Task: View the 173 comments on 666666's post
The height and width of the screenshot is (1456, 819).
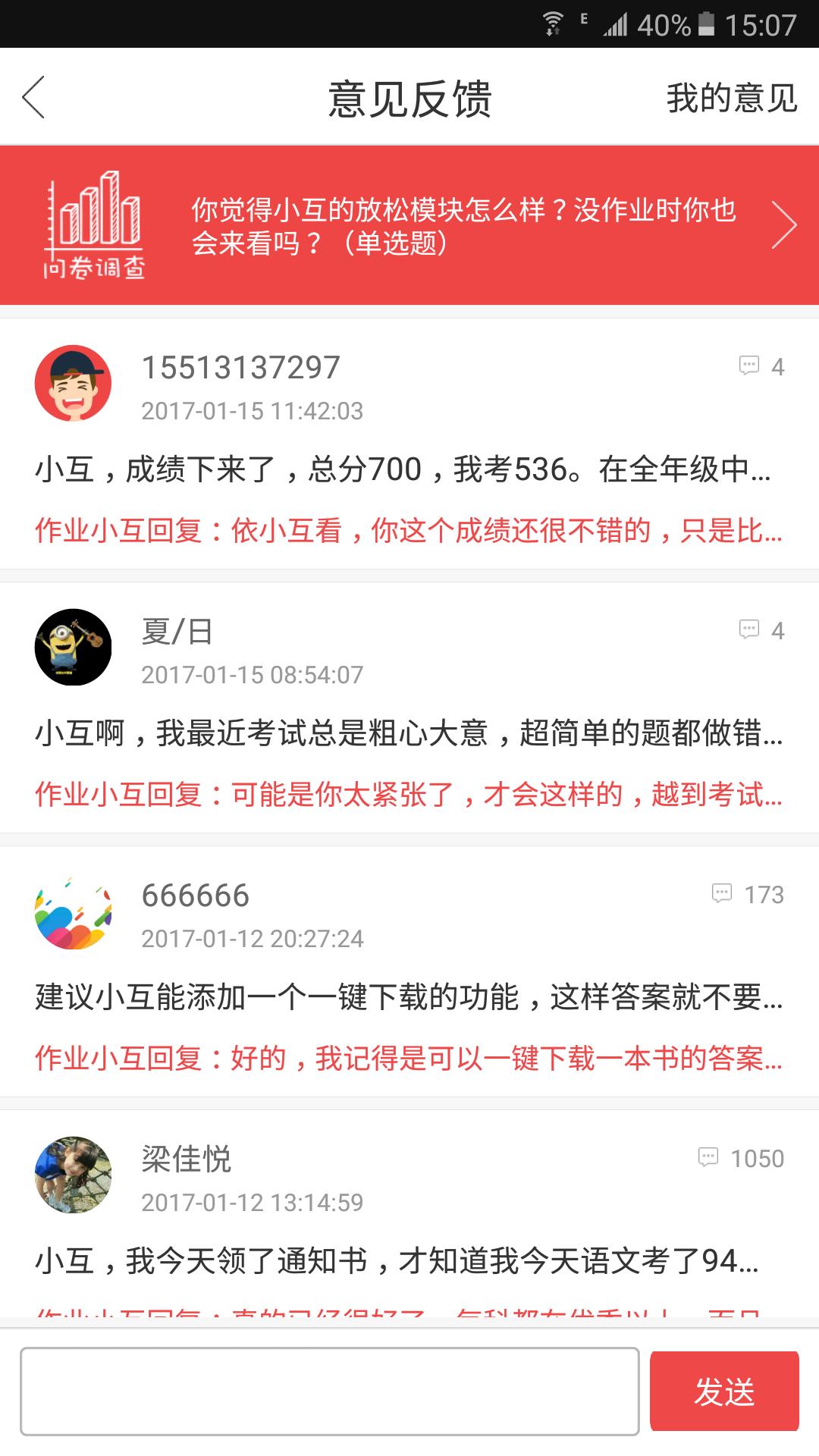Action: (748, 894)
